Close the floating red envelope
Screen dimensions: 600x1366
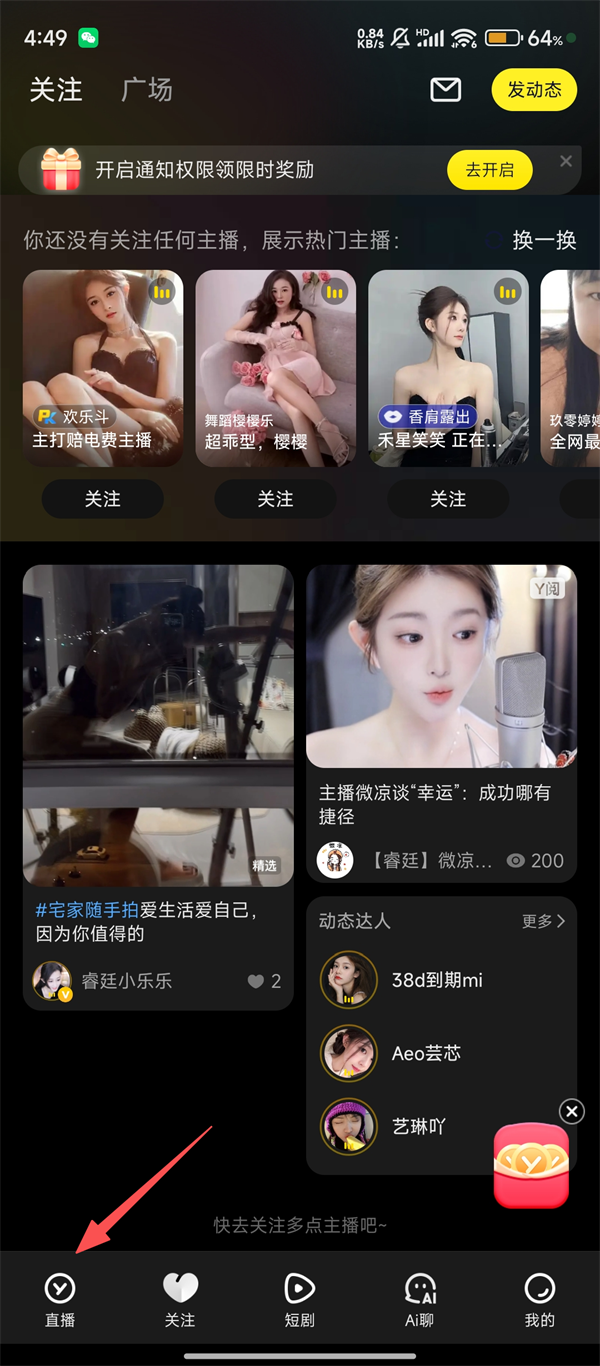571,1111
